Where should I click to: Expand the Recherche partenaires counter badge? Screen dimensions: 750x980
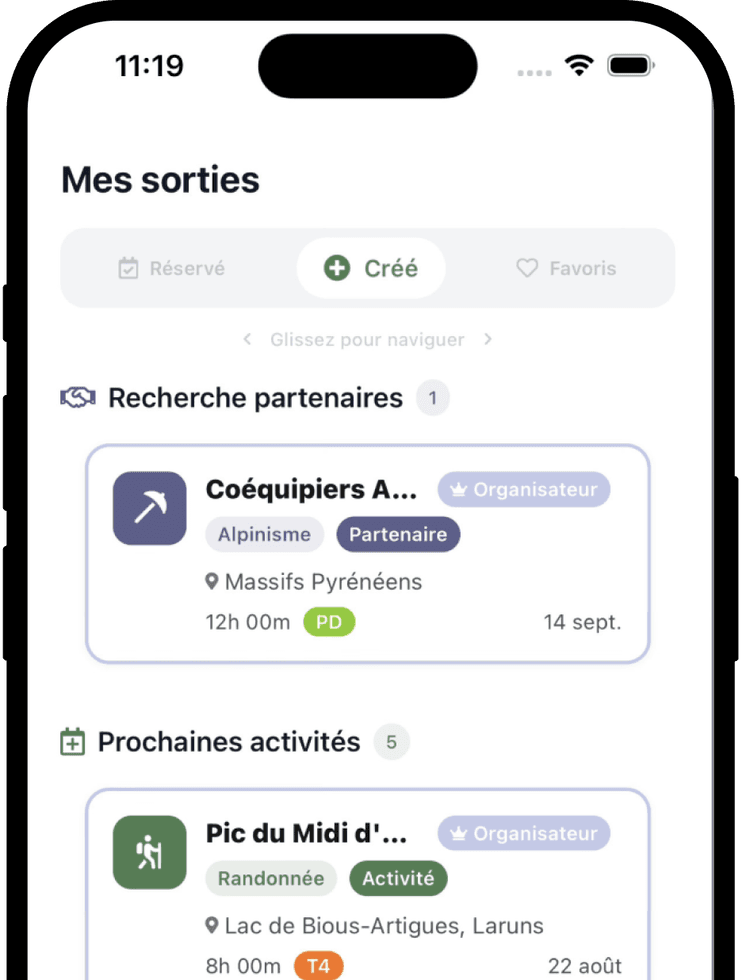433,397
